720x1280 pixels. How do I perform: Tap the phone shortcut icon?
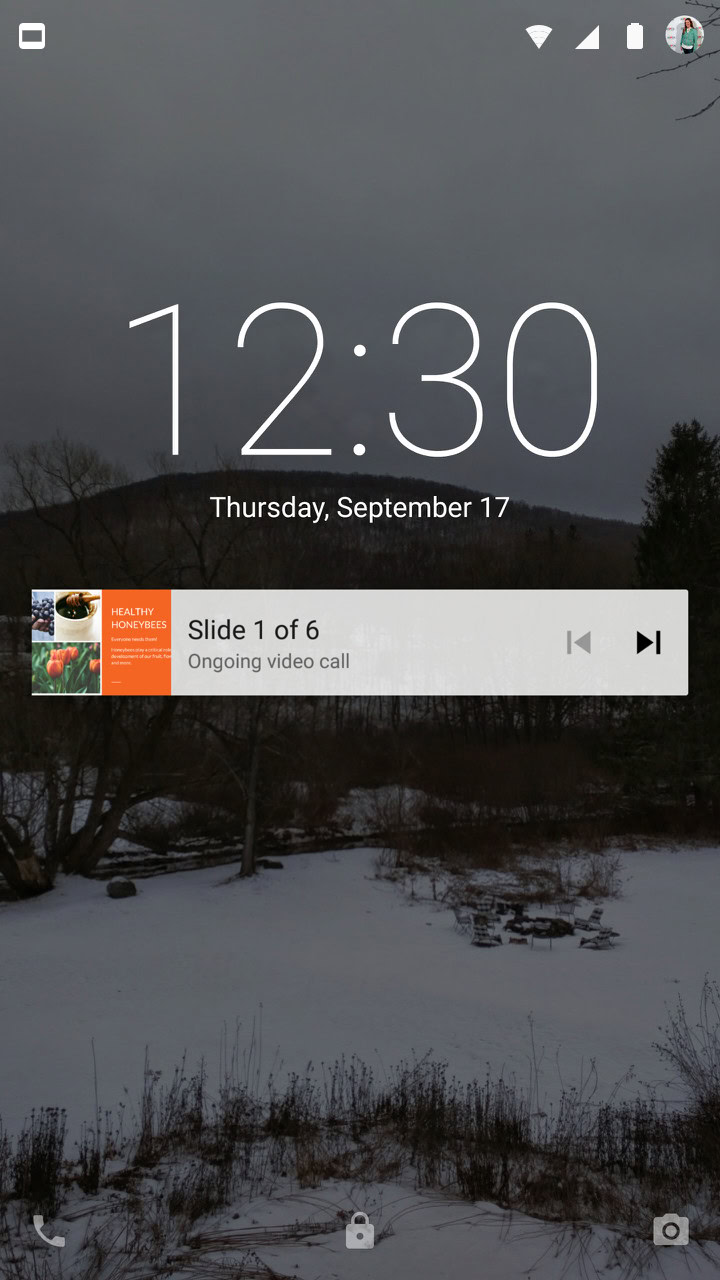click(49, 1231)
